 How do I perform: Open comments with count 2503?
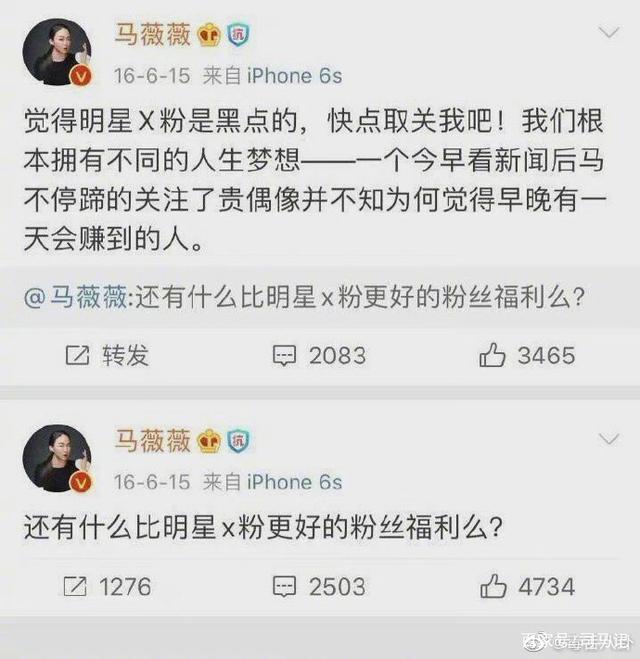coord(320,586)
